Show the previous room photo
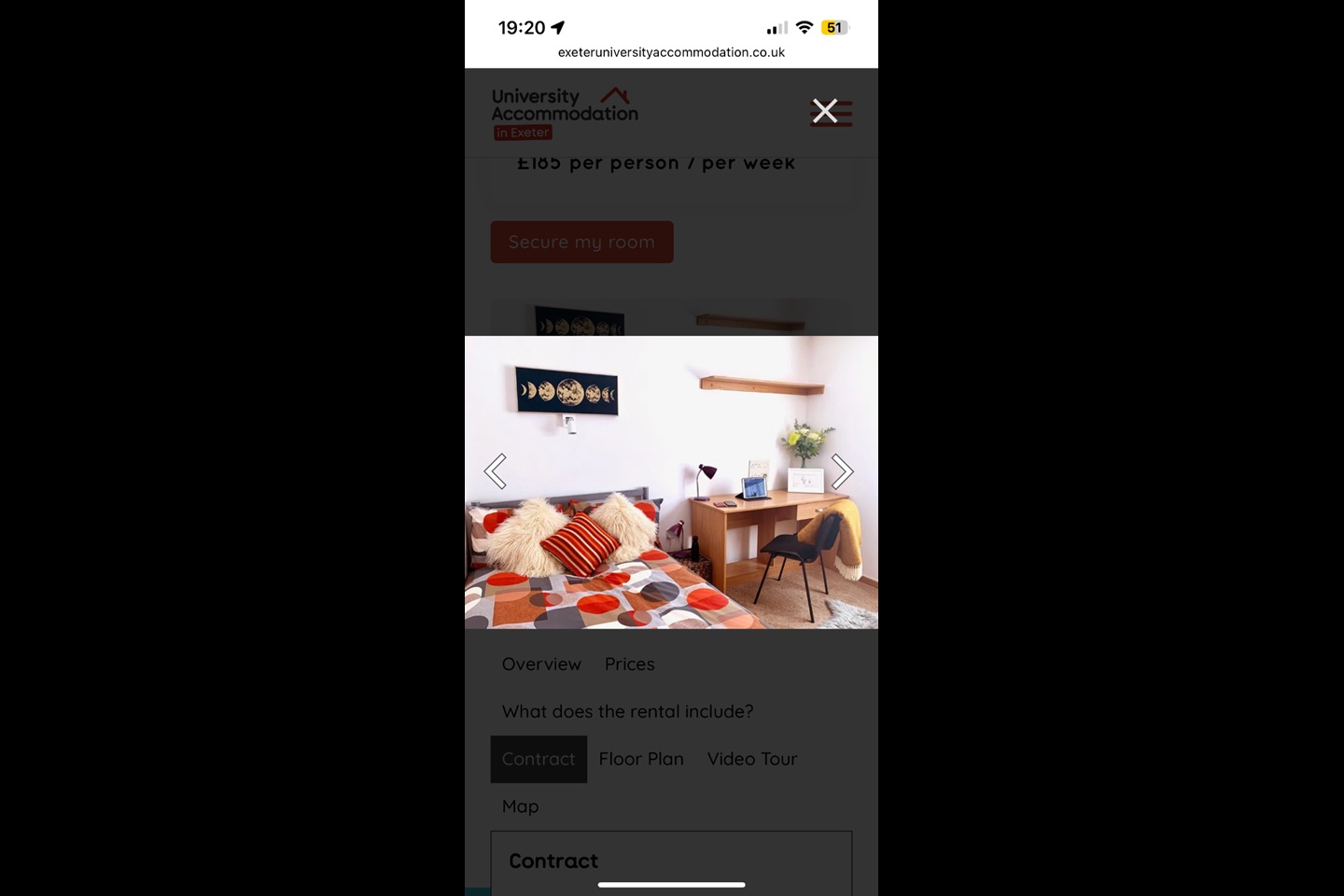This screenshot has height=896, width=1344. pos(496,471)
